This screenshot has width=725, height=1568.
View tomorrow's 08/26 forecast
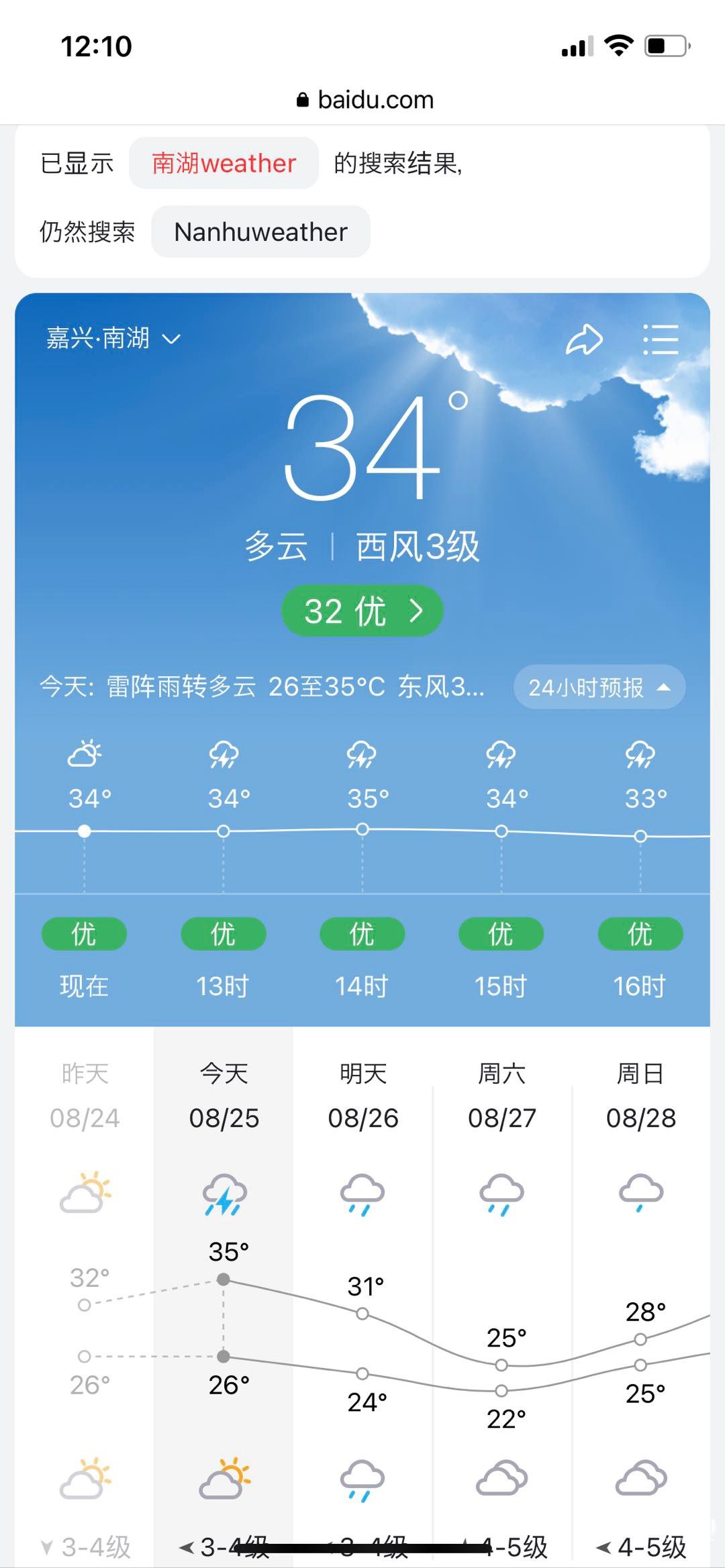(362, 1096)
